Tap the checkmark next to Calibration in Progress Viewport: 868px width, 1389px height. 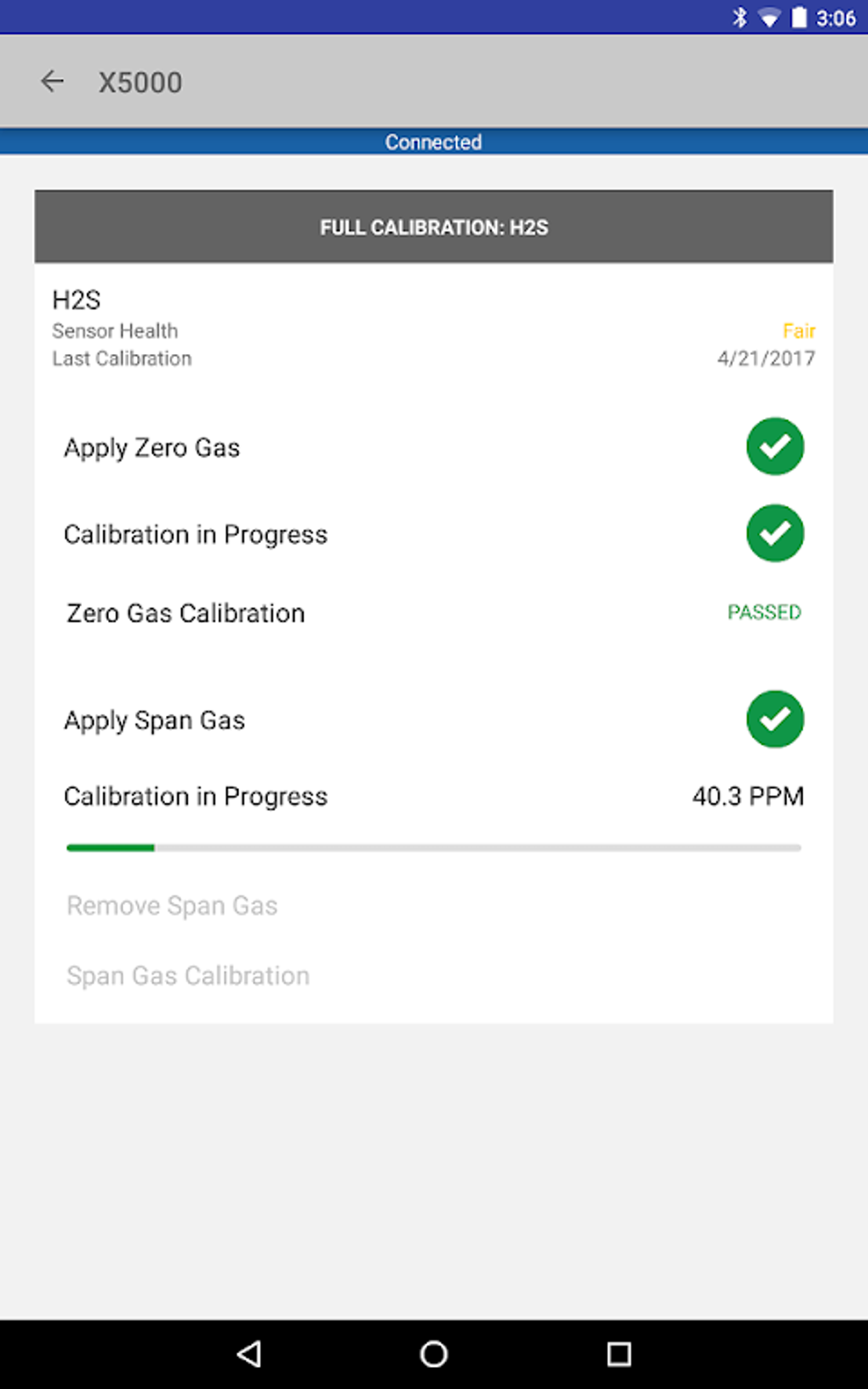click(x=774, y=533)
